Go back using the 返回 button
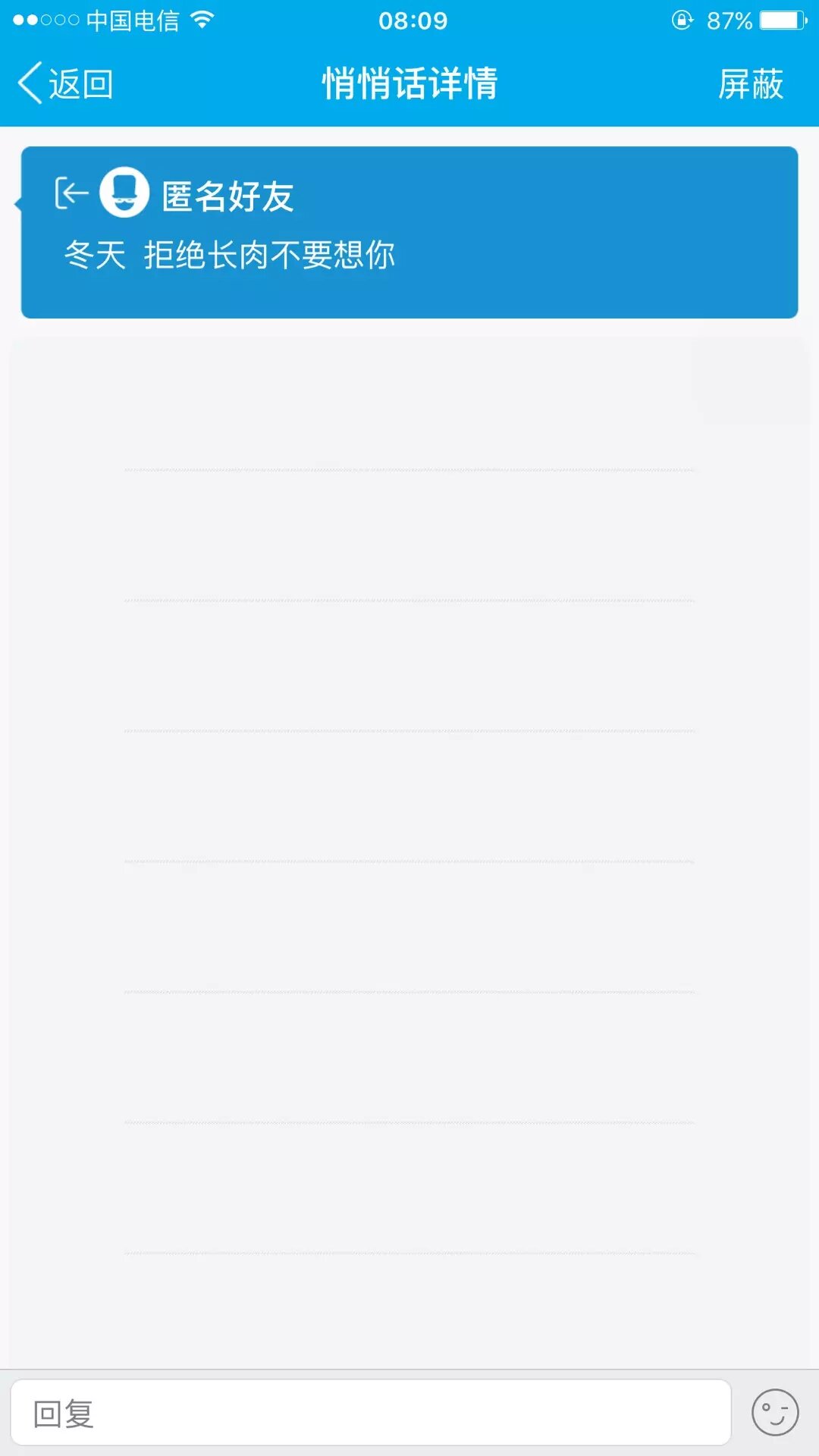Image resolution: width=819 pixels, height=1456 pixels. point(66,83)
